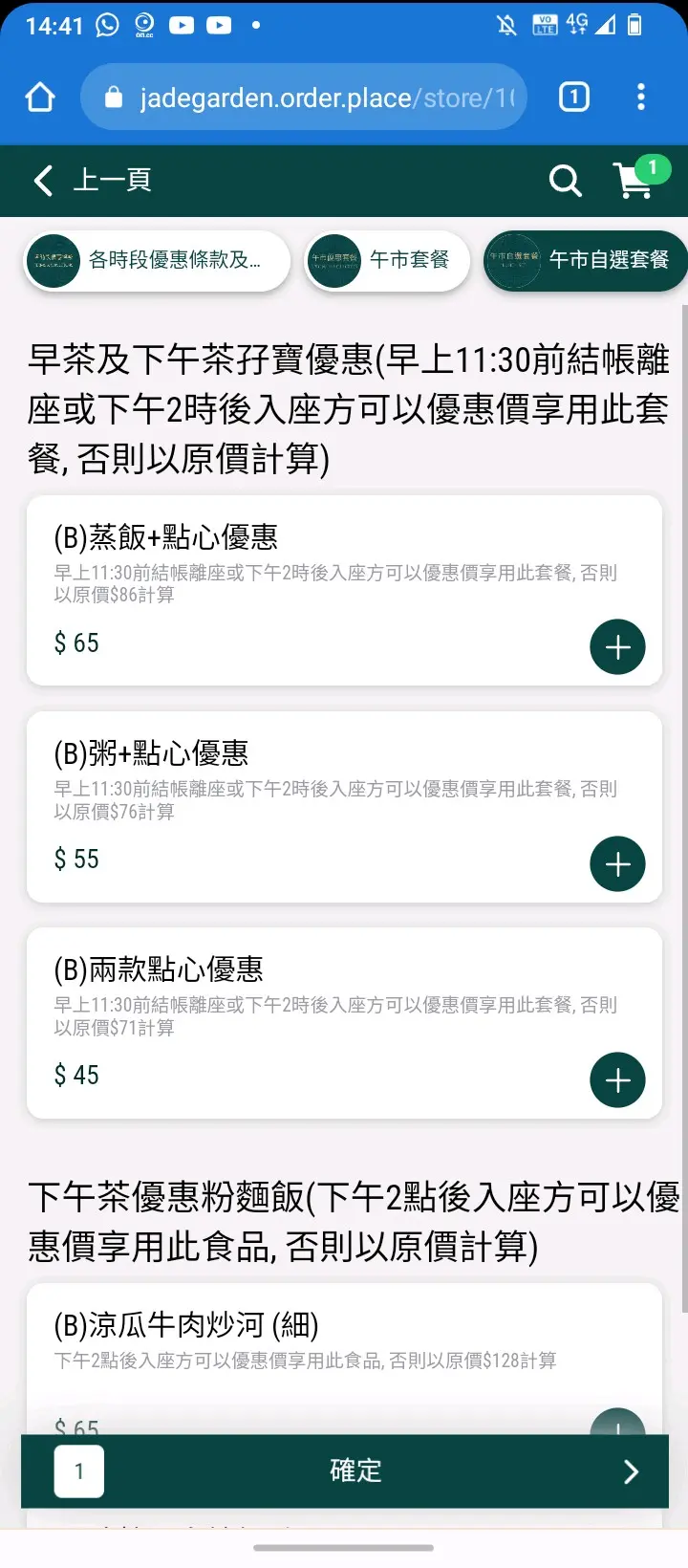Viewport: 688px width, 1568px height.
Task: Add (B)蒸飯+點心優惠 to cart
Action: (x=617, y=647)
